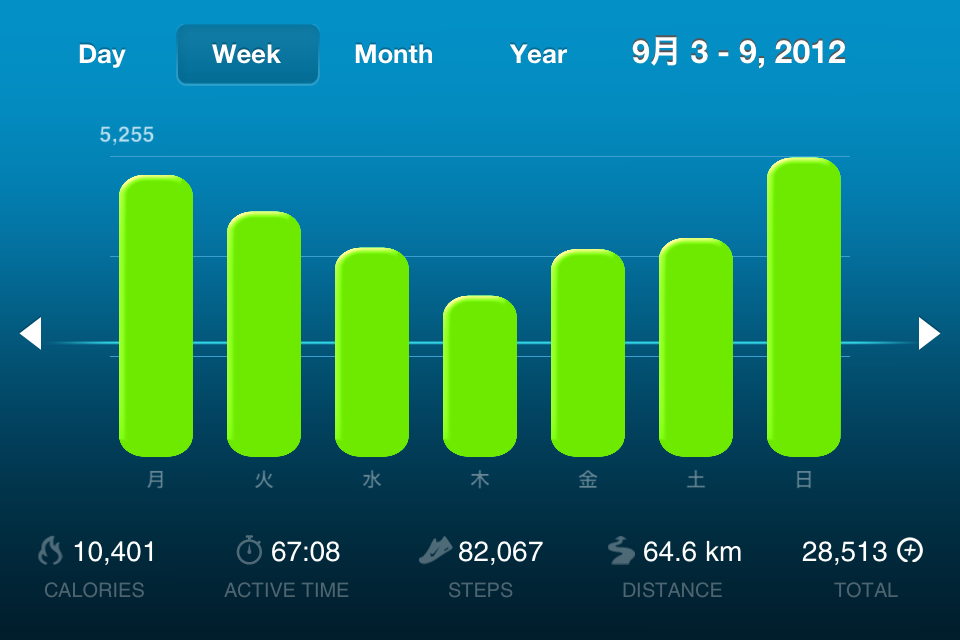Image resolution: width=960 pixels, height=640 pixels.
Task: Select the Week tab
Action: [247, 54]
